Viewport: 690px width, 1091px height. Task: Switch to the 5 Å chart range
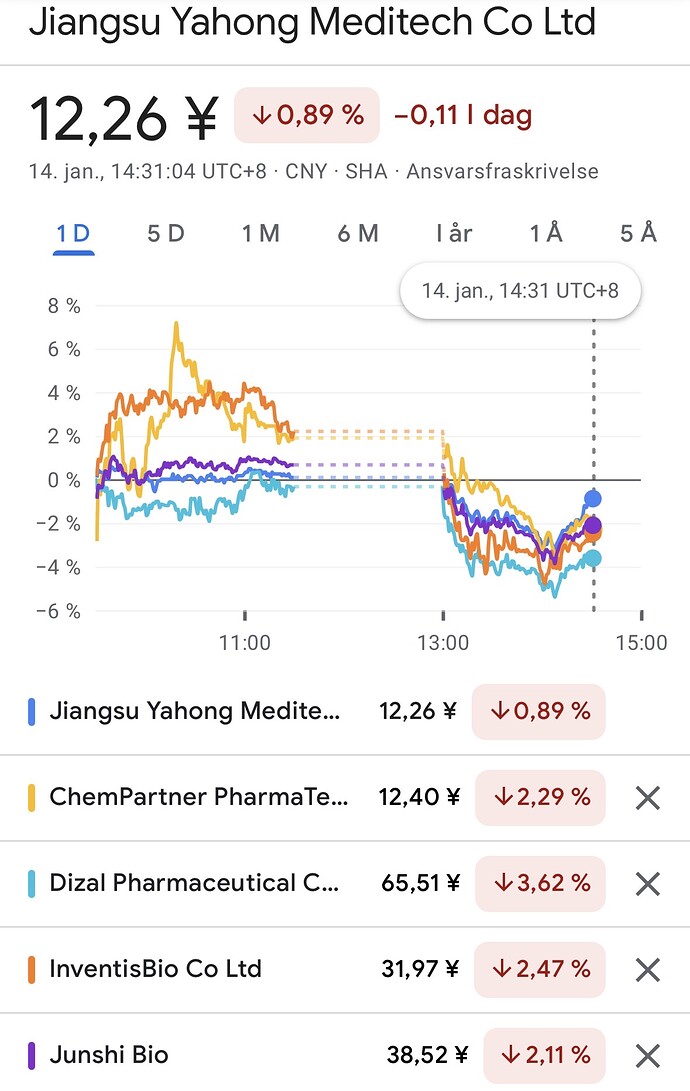(x=639, y=234)
